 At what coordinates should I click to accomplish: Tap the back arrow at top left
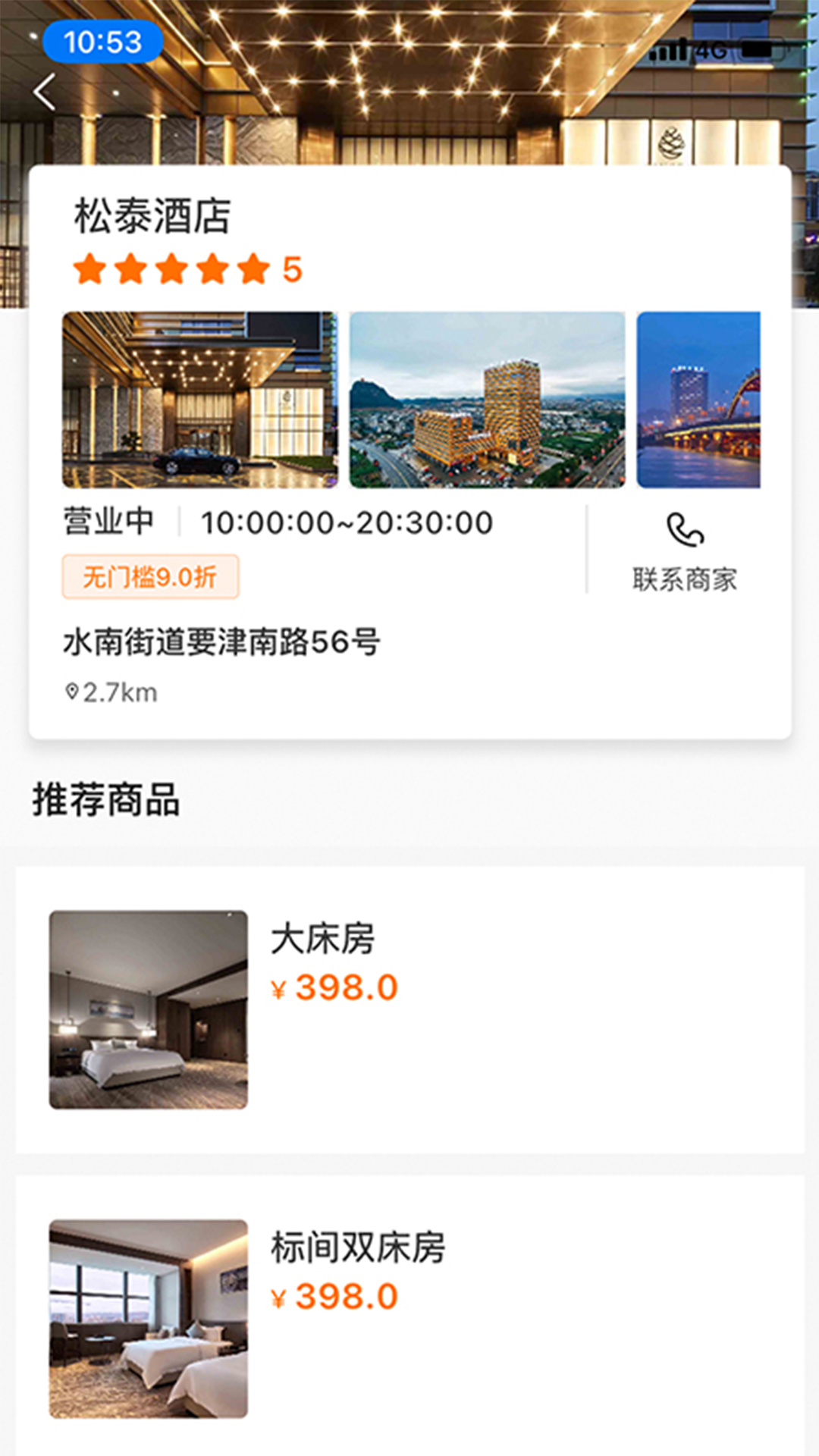pyautogui.click(x=47, y=89)
